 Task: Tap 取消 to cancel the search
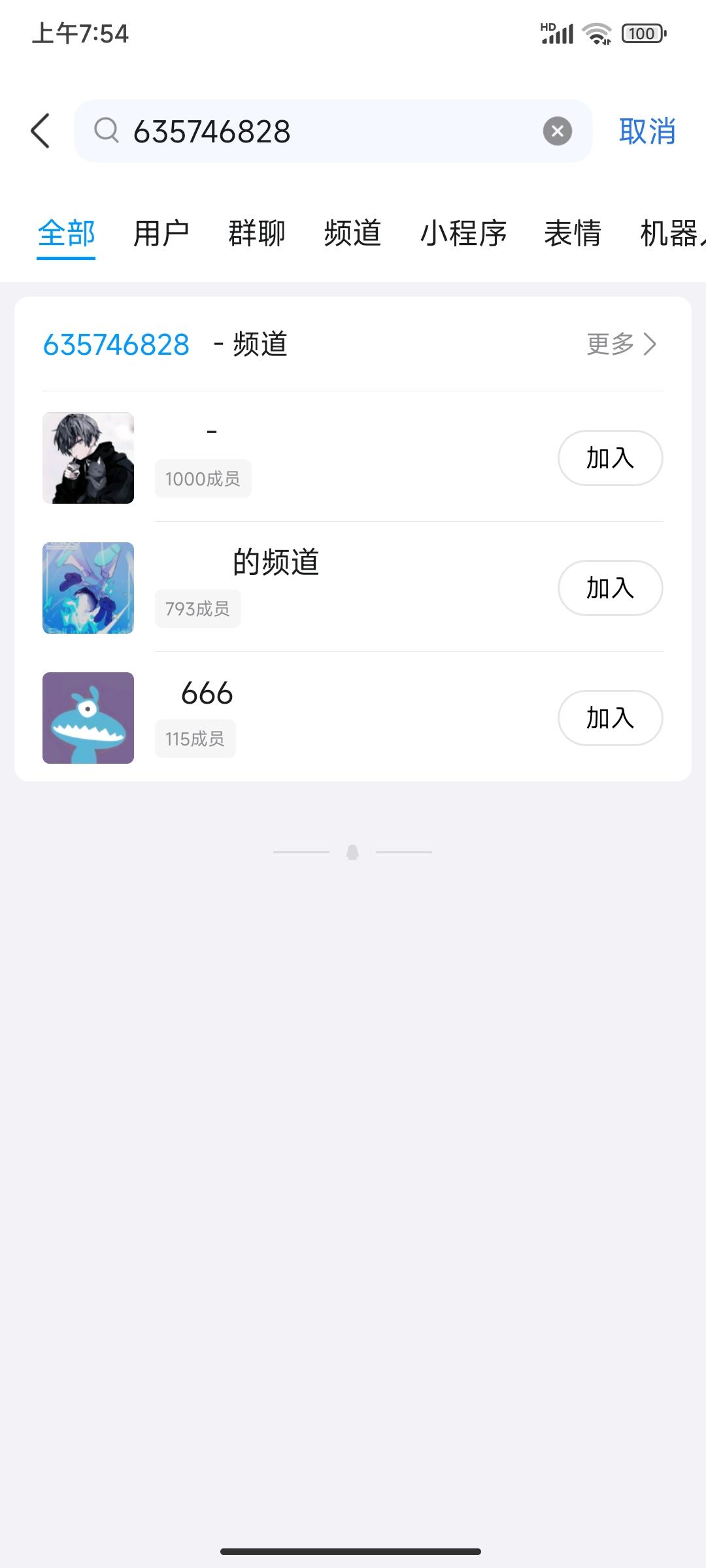645,131
